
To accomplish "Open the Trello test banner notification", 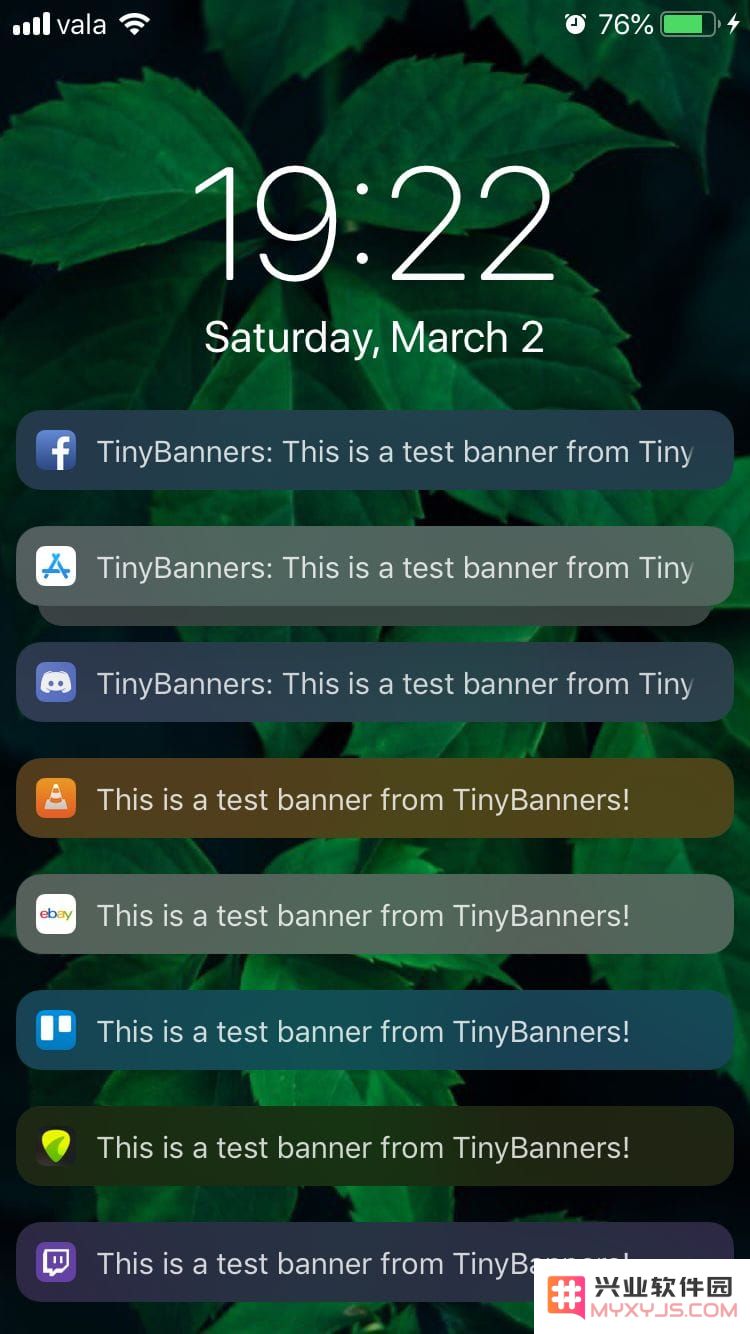I will 375,1031.
